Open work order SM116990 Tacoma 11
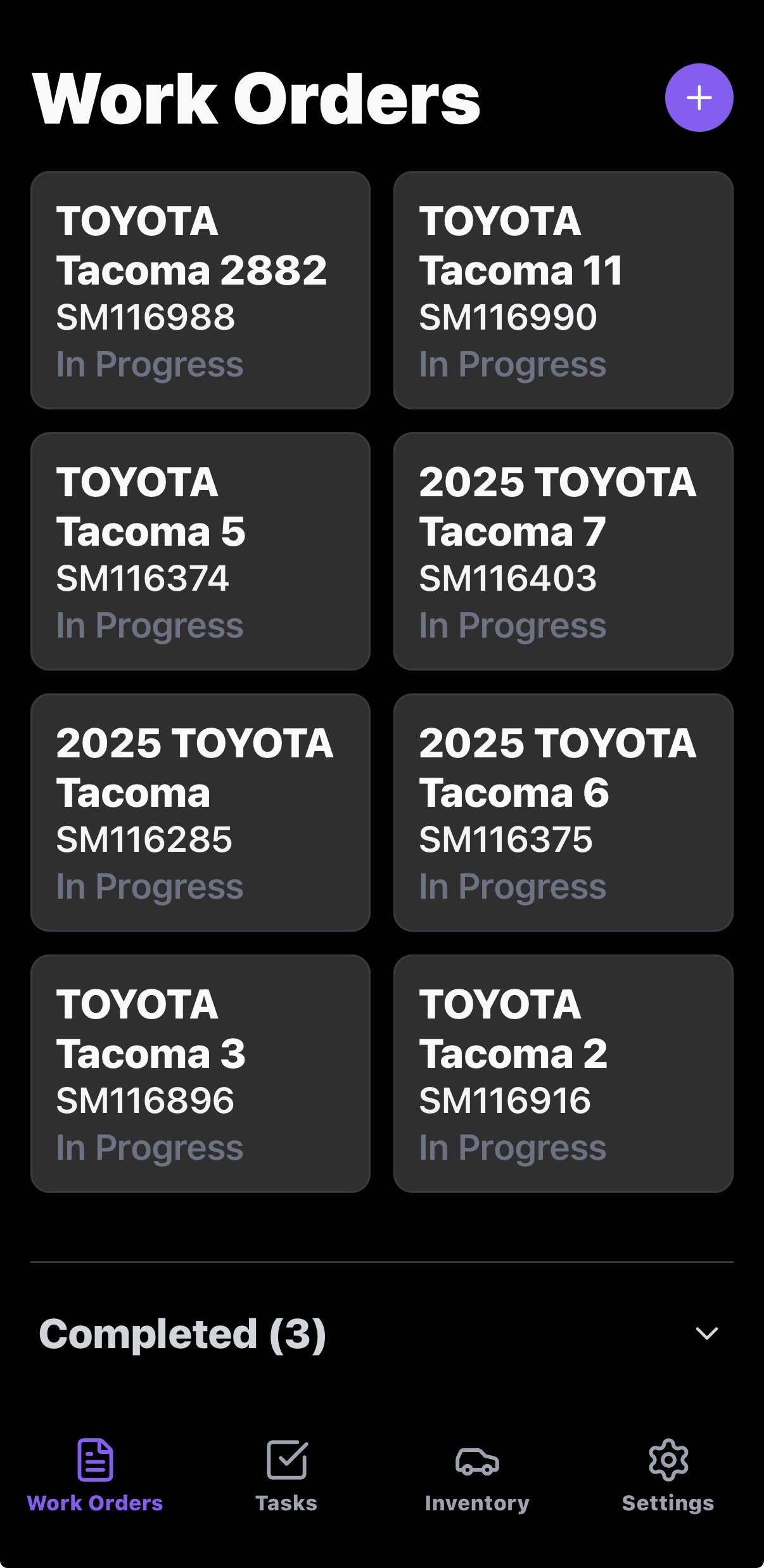This screenshot has height=1568, width=764. point(563,290)
